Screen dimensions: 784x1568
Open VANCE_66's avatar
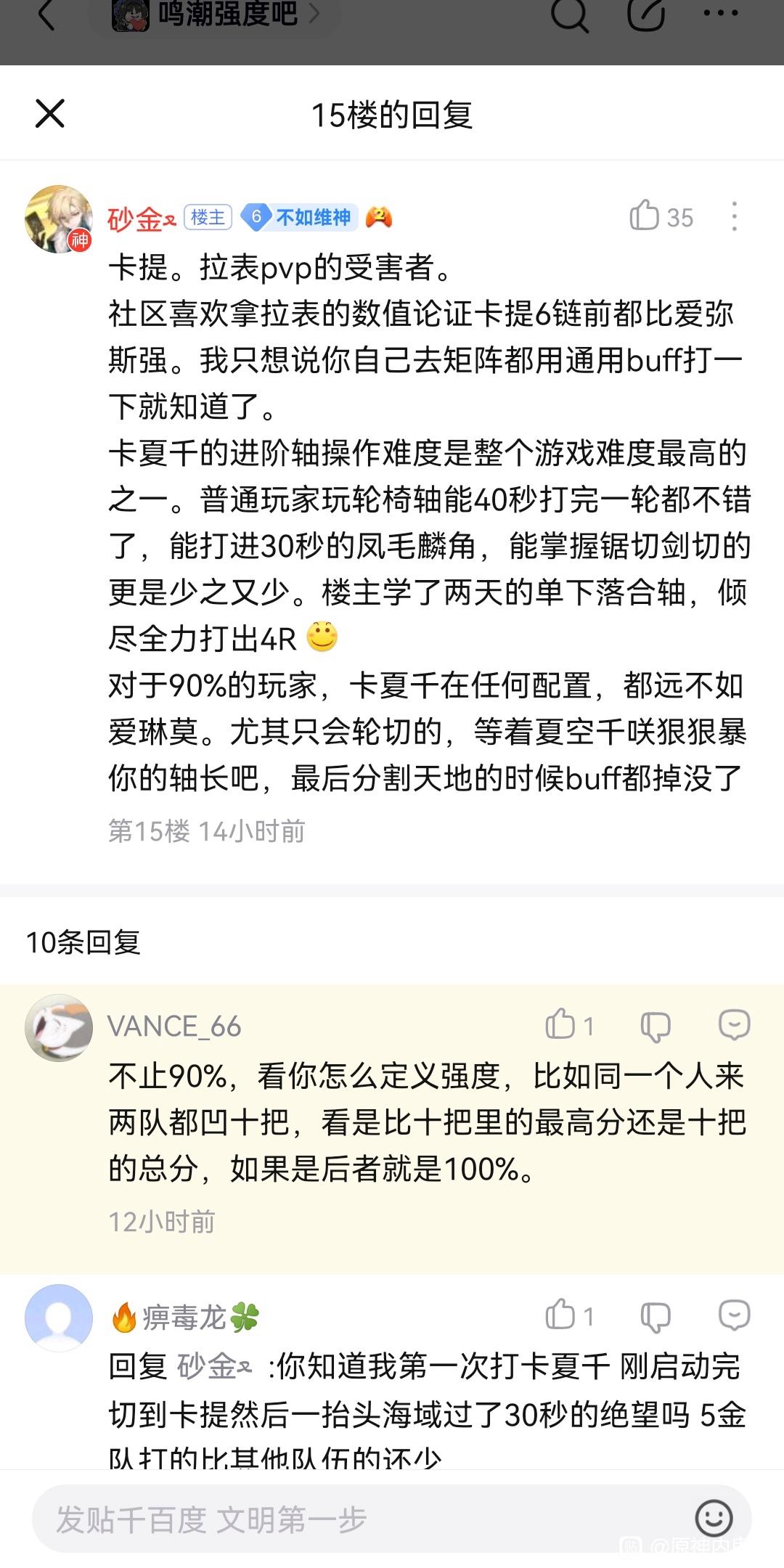click(59, 1027)
